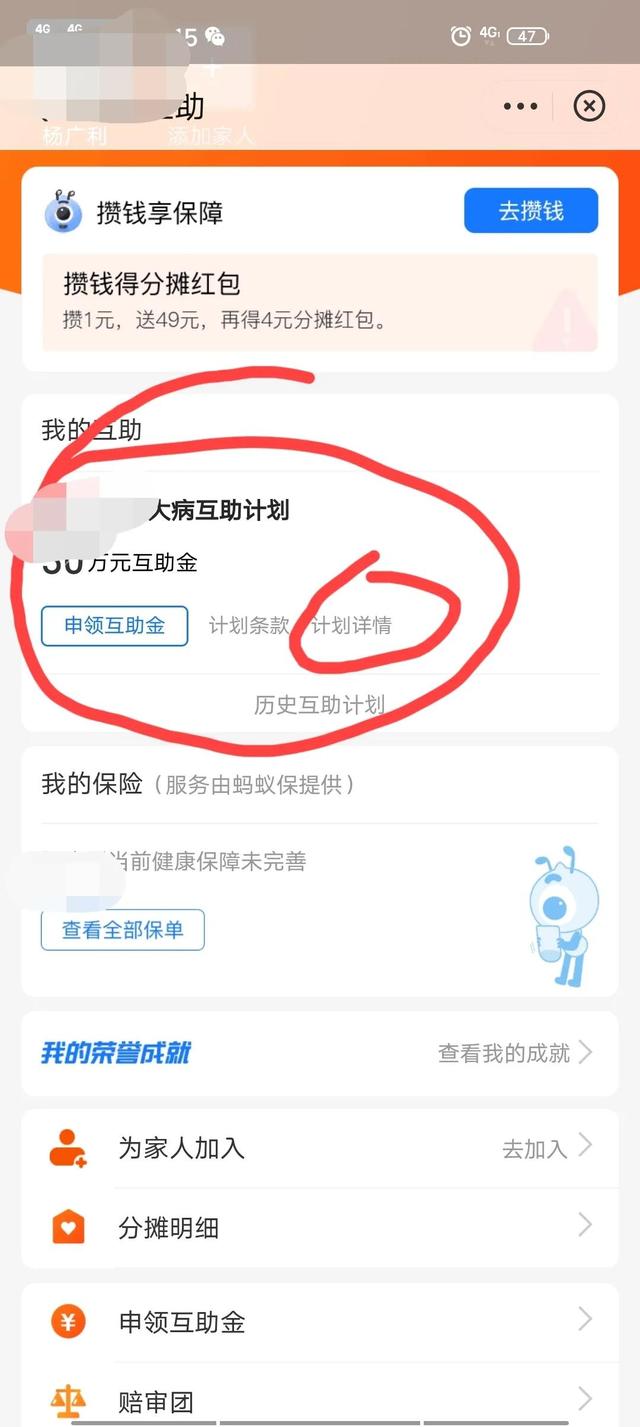
Task: Open the three-dot more options menu
Action: [x=521, y=106]
